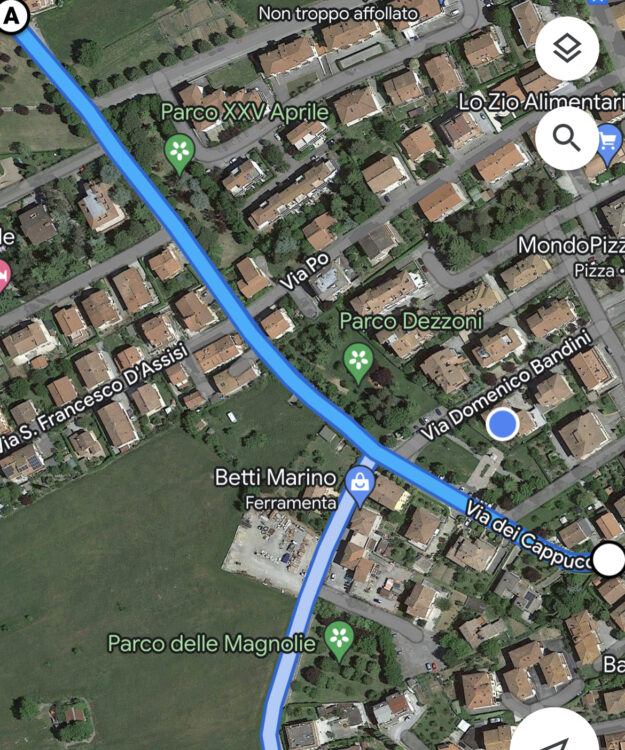Open the map layers button
The height and width of the screenshot is (750, 625).
567,49
